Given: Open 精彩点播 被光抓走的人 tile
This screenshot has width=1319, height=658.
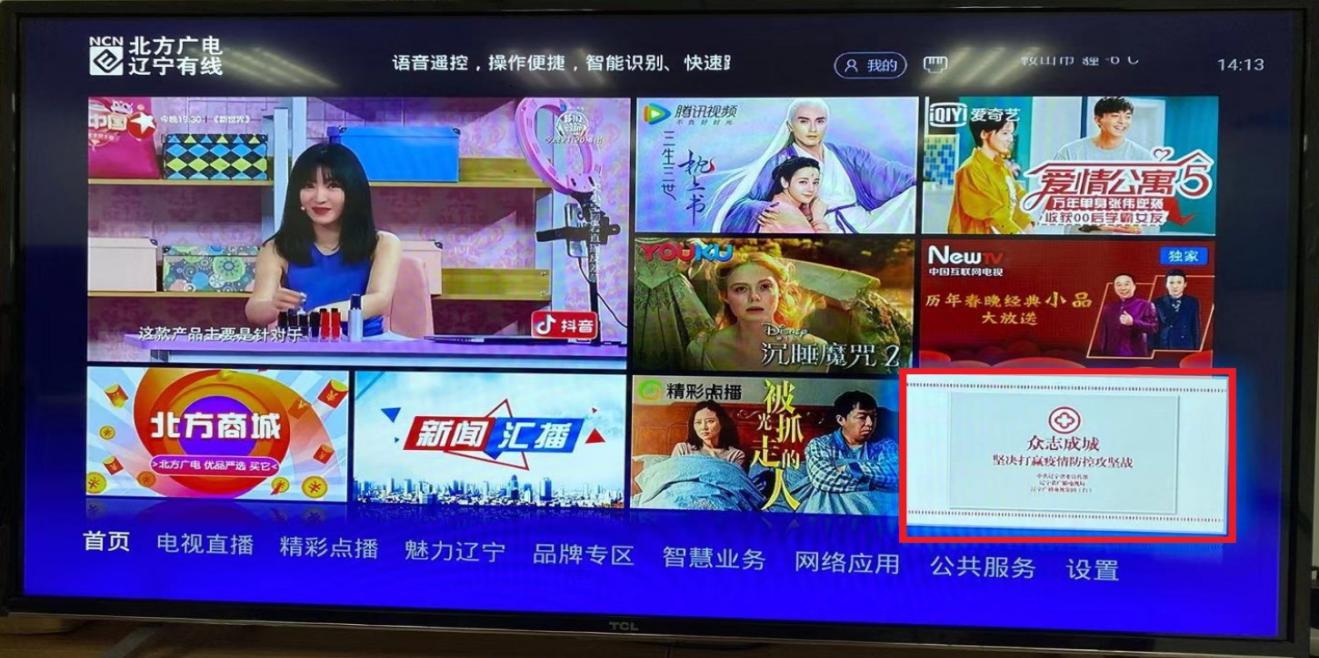Looking at the screenshot, I should point(765,443).
